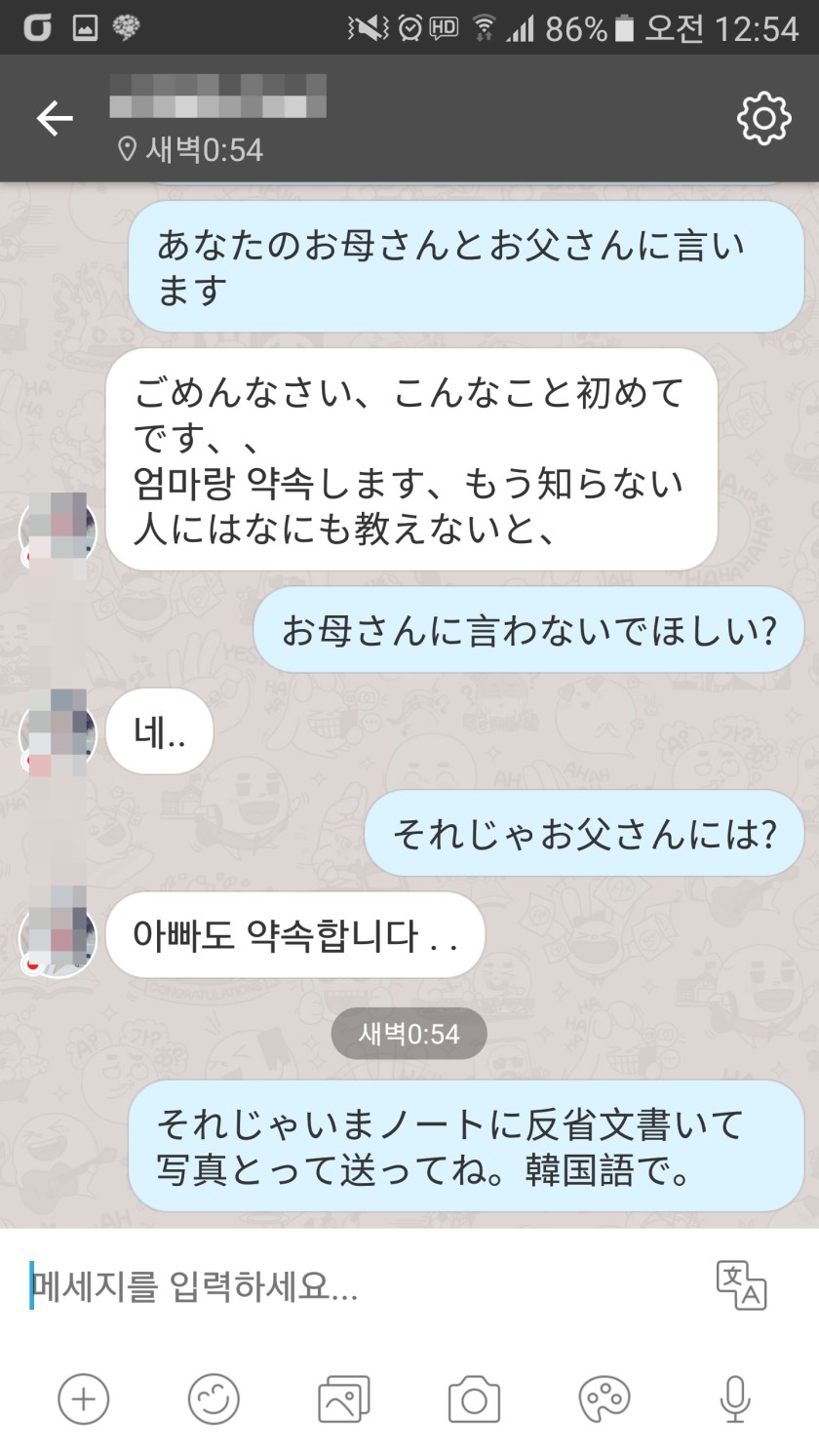The image size is (819, 1456).
Task: Open profile picture beside 네.. message
Action: pos(58,732)
